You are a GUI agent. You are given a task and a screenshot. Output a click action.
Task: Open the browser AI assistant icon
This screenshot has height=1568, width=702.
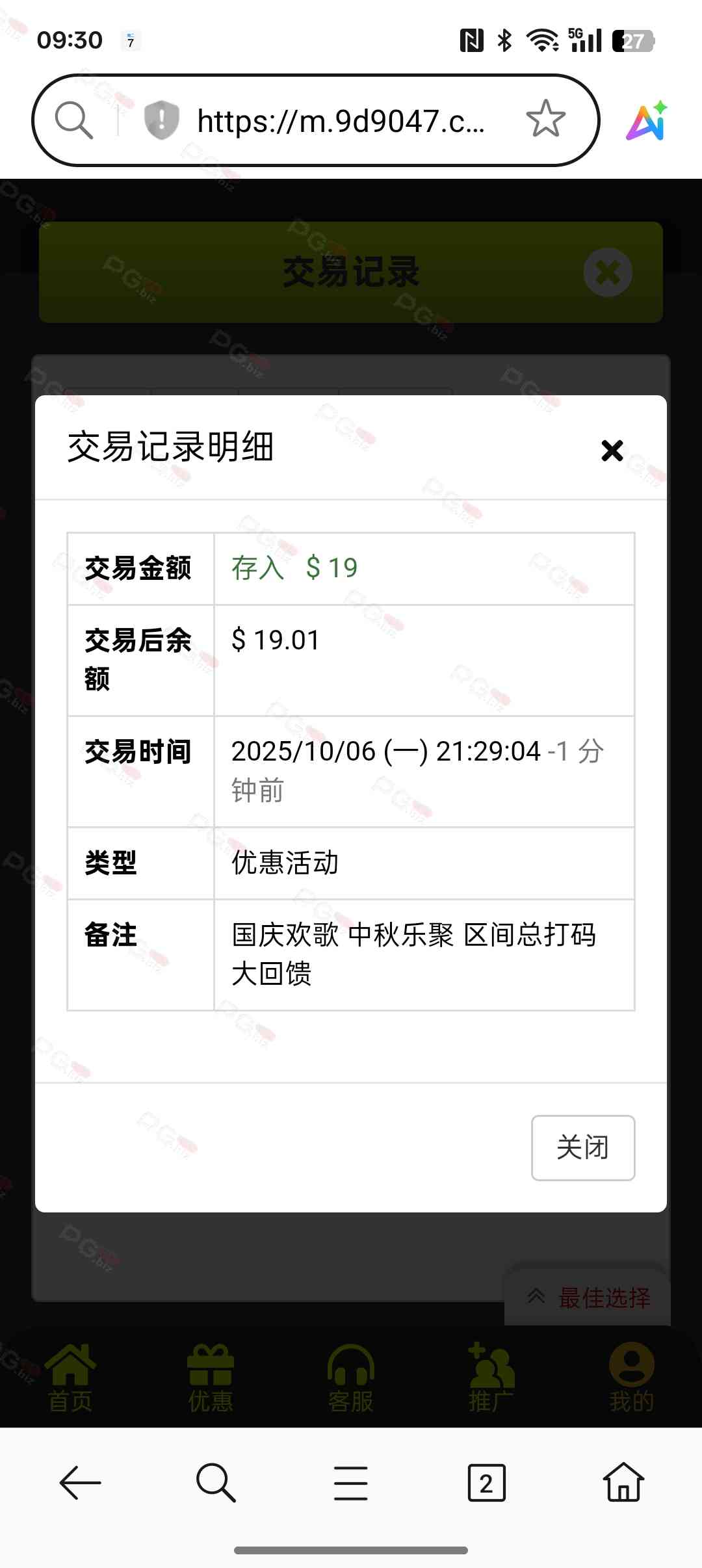647,121
